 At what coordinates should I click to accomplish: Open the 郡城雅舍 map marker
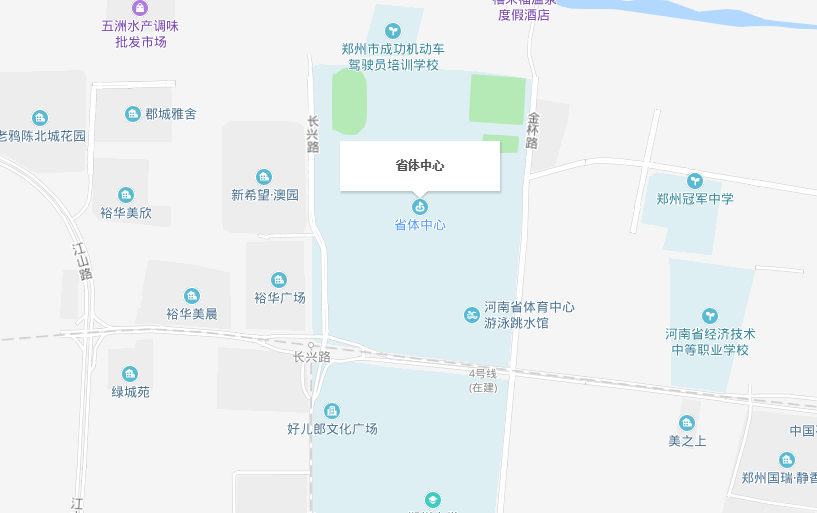pyautogui.click(x=133, y=114)
